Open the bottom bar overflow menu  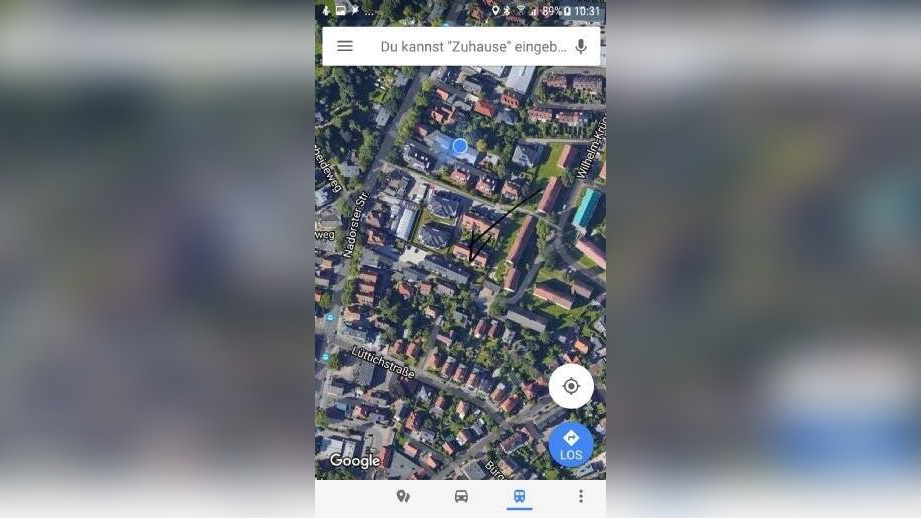coord(580,496)
